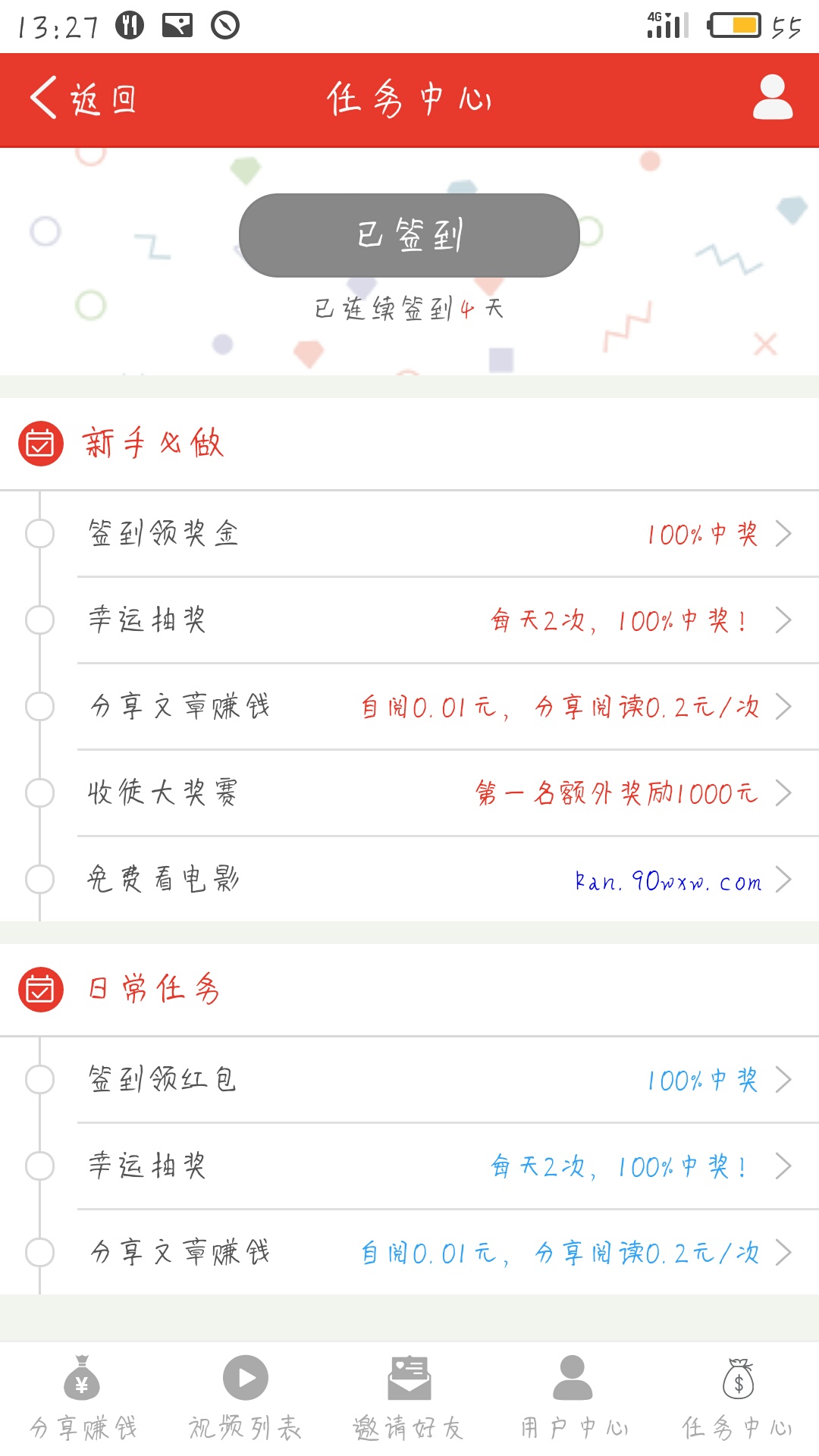Click the 新手必做 calendar icon

tap(39, 444)
